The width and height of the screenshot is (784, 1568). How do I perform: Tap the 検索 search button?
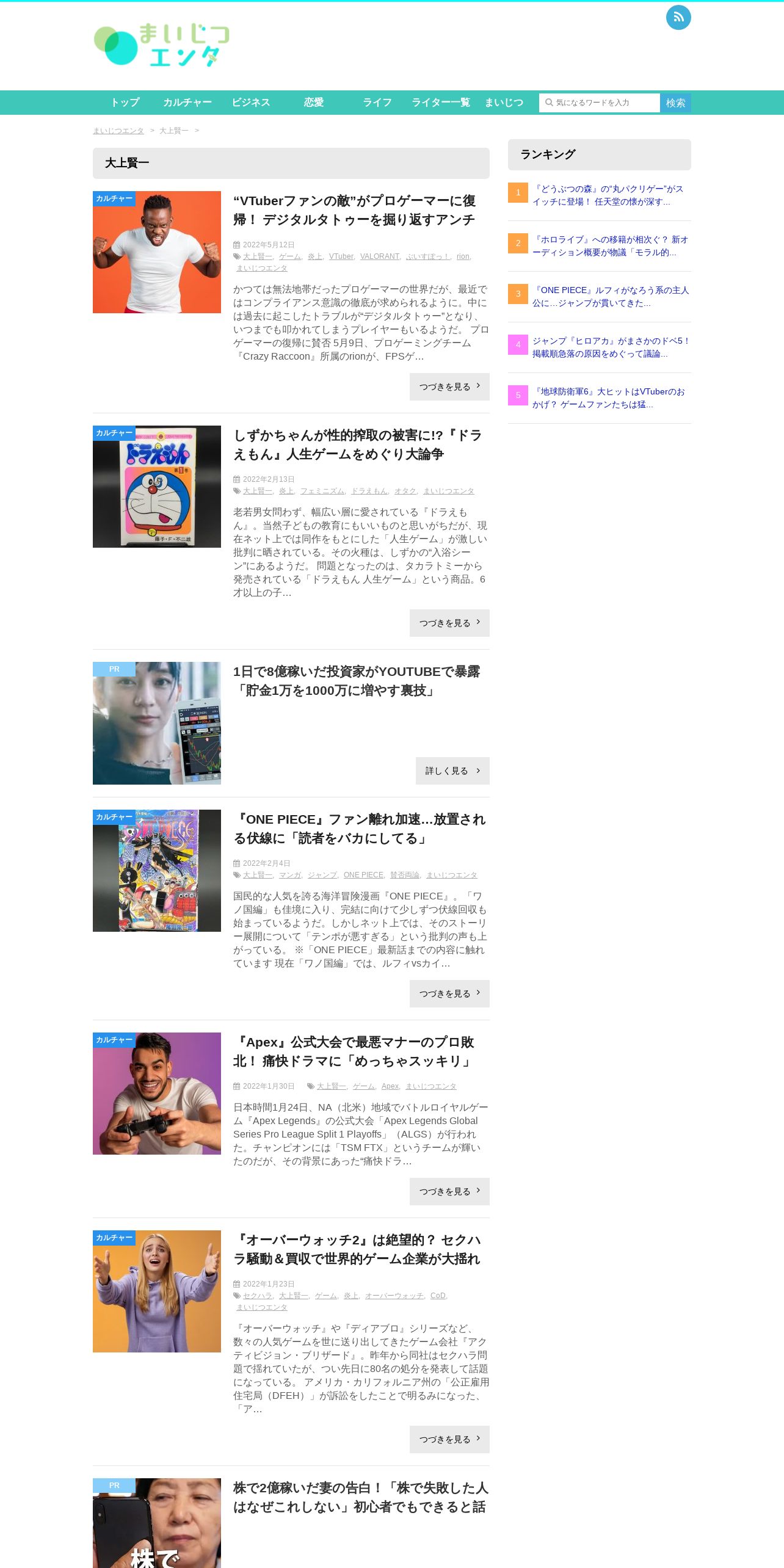tap(675, 103)
